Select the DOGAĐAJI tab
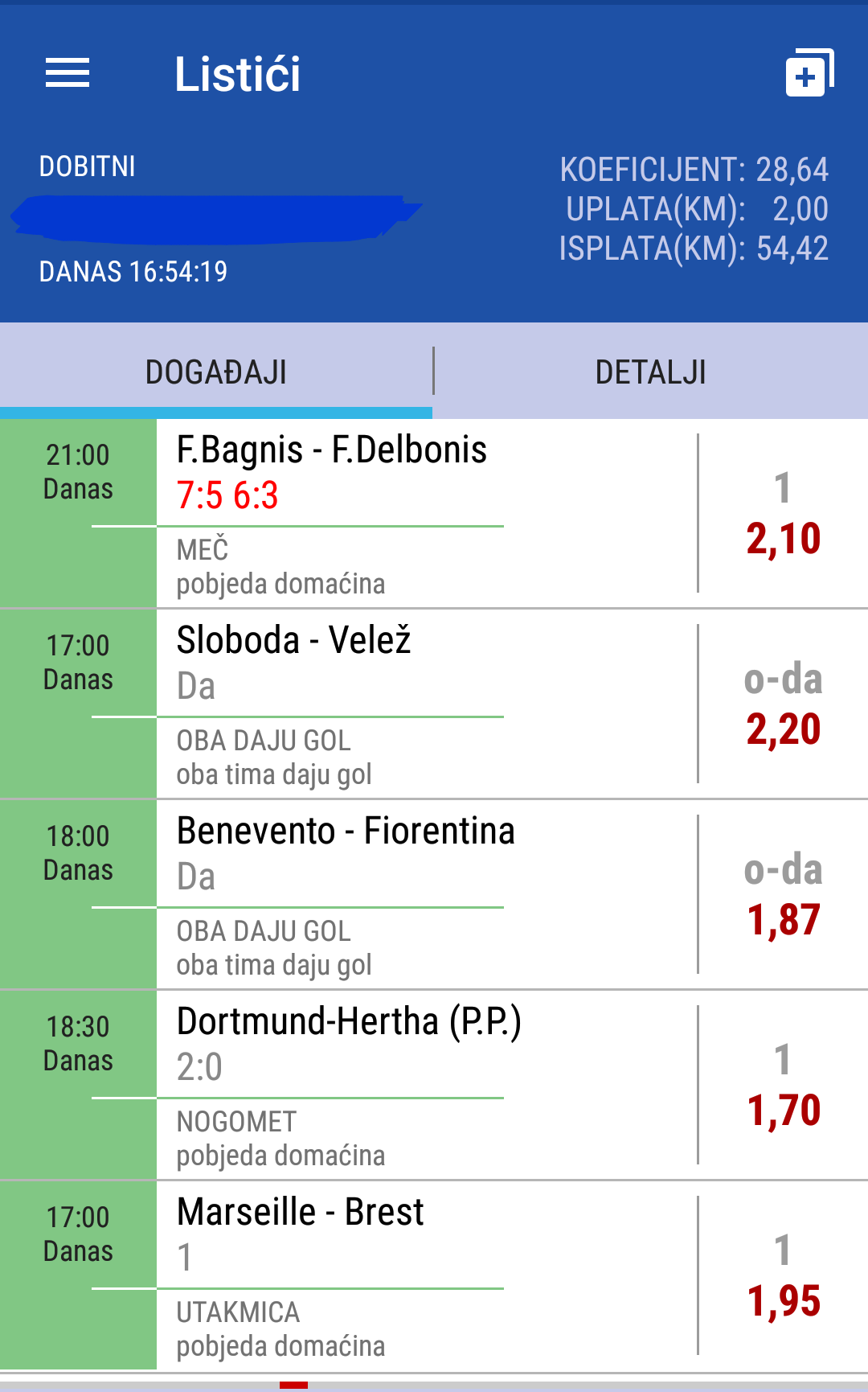The width and height of the screenshot is (868, 1392). [x=216, y=372]
